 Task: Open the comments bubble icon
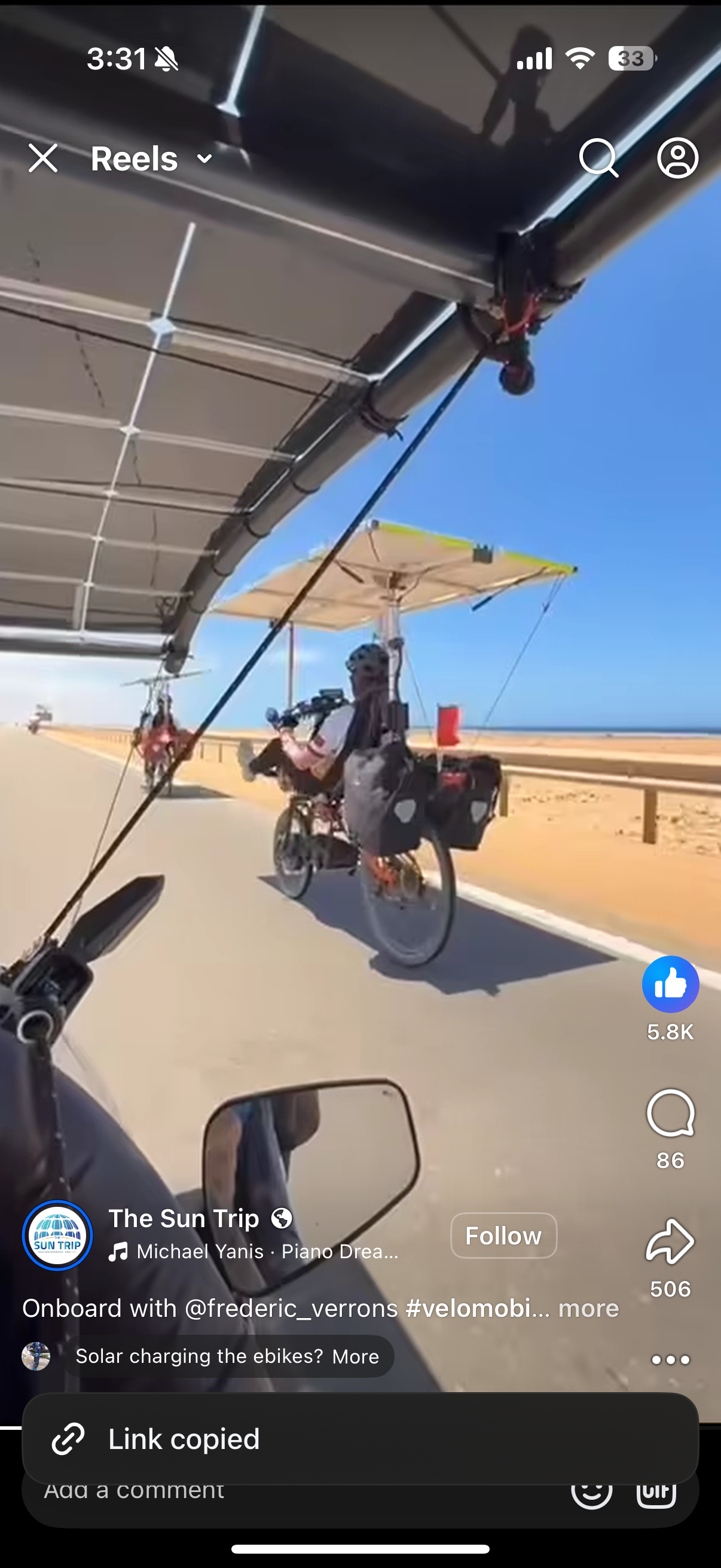(x=670, y=1114)
